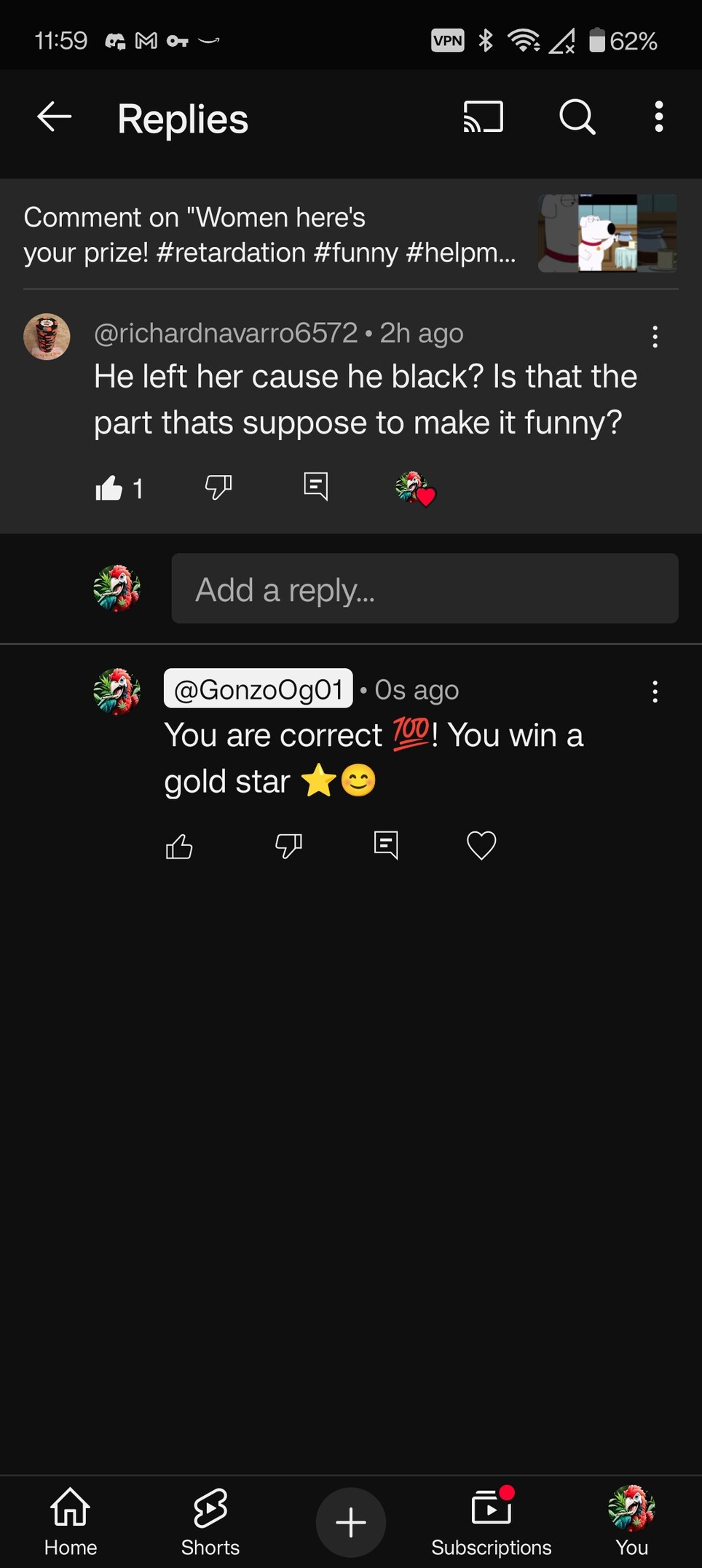Like richardnavarro6572's comment
Image resolution: width=702 pixels, height=1568 pixels.
[109, 487]
